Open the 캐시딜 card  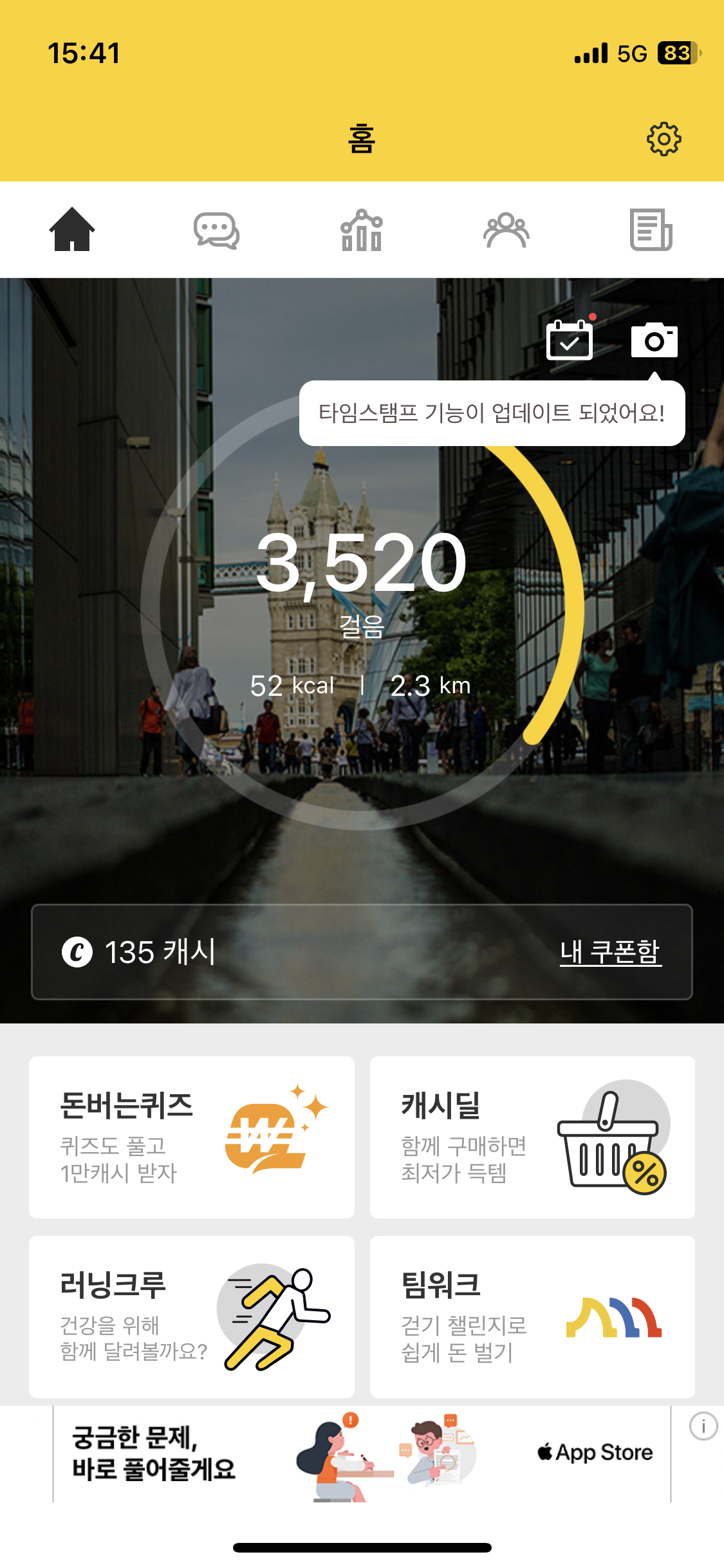pyautogui.click(x=532, y=1137)
